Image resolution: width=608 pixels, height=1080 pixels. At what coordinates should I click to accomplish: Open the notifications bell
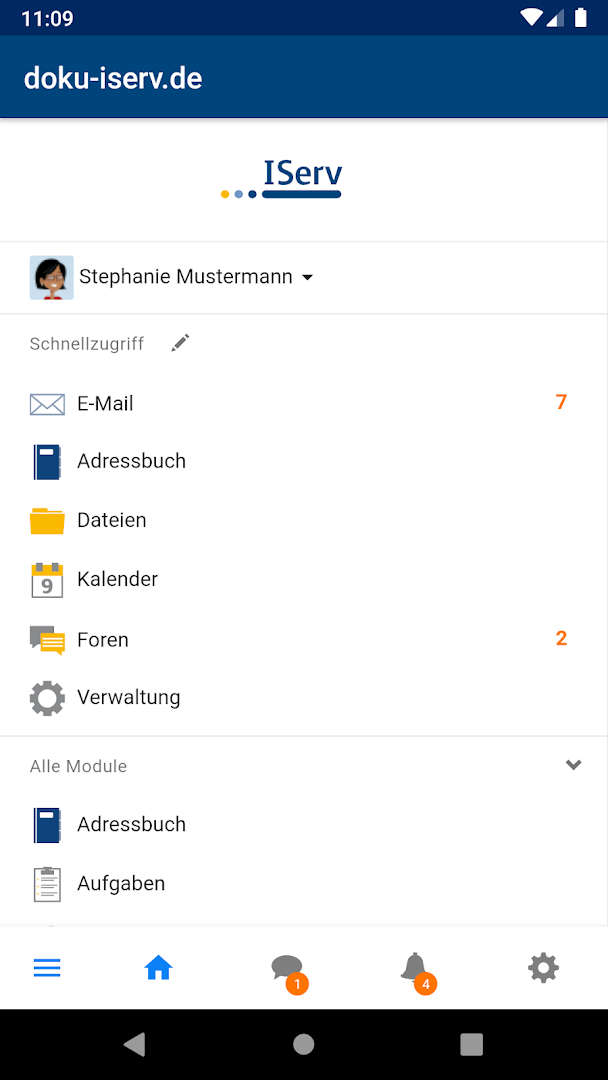[414, 968]
